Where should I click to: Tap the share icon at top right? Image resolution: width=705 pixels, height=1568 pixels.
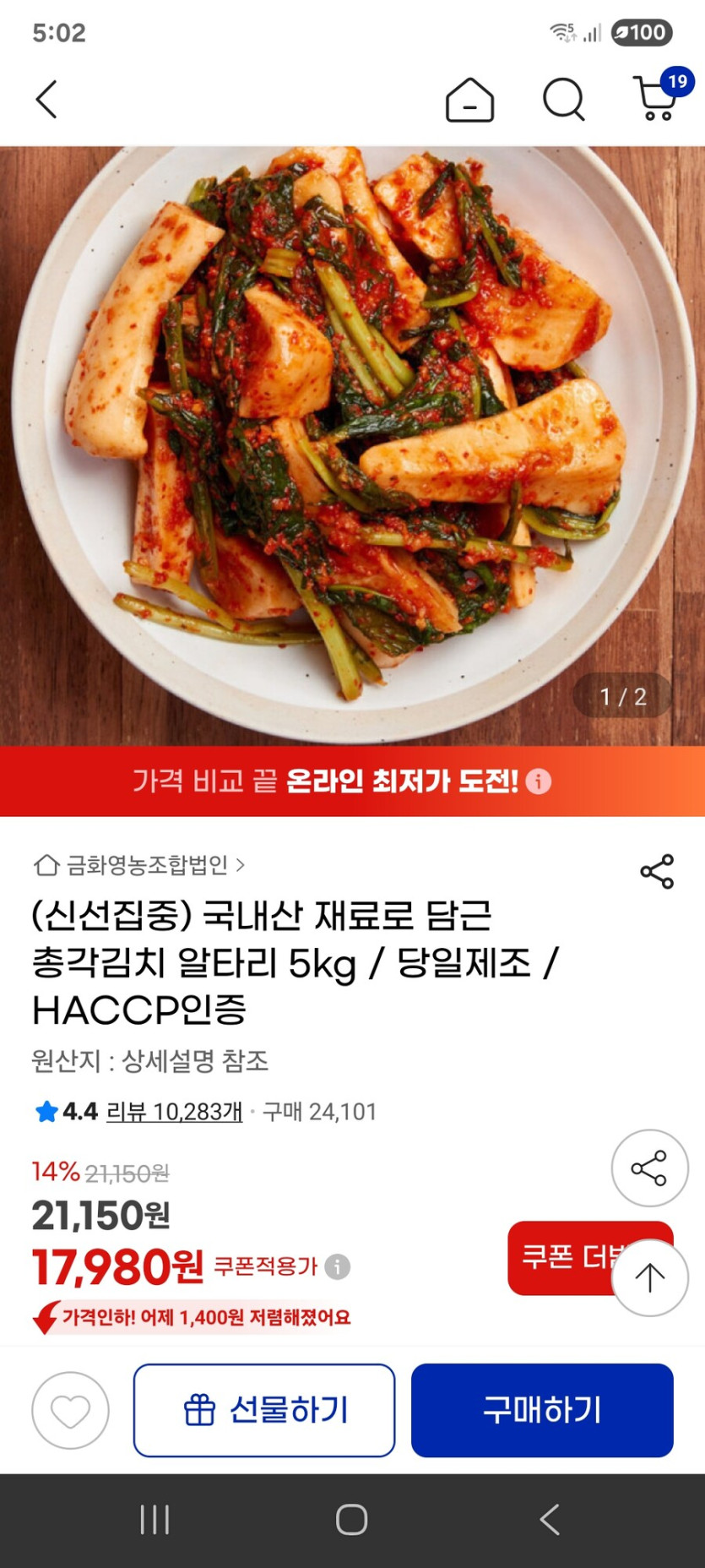657,873
